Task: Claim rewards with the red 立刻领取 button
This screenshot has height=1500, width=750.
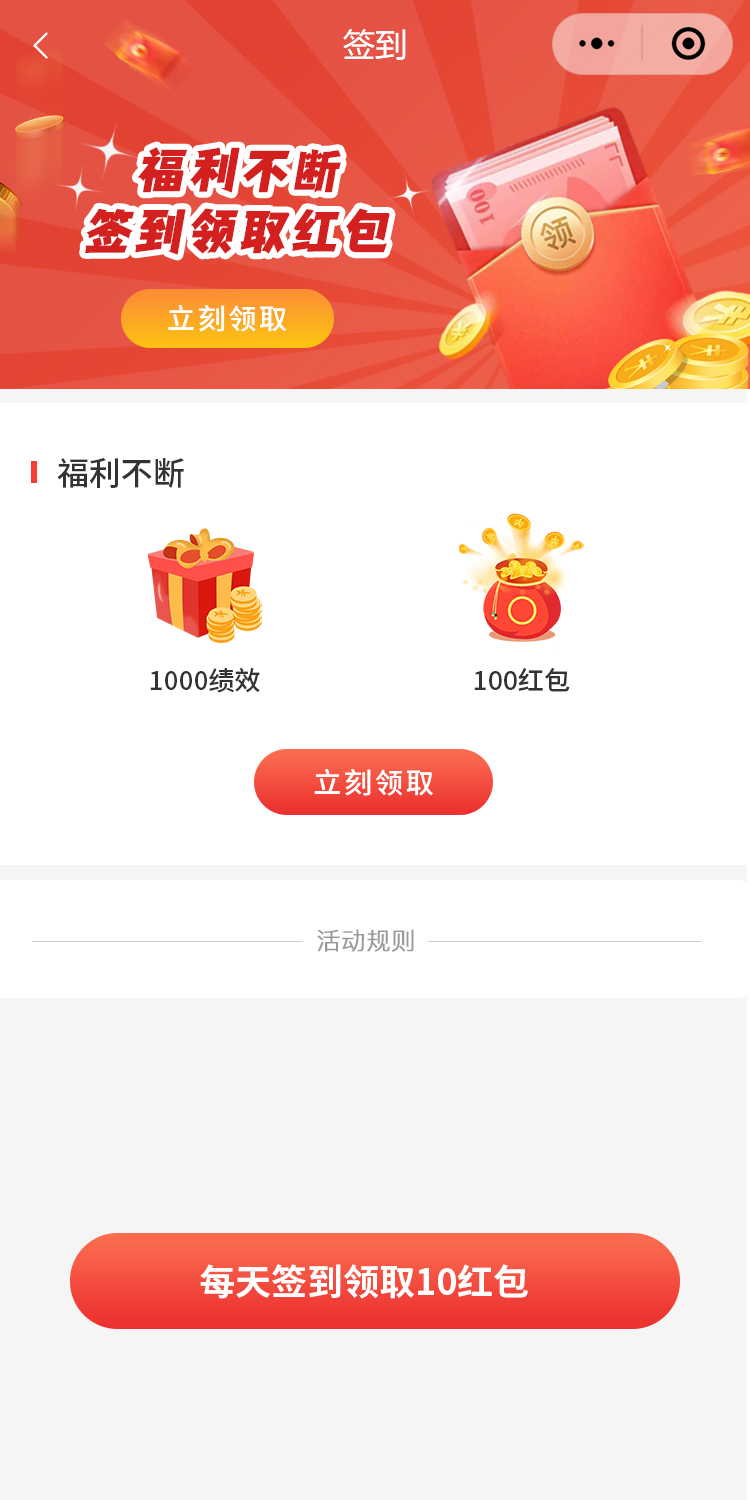Action: [x=373, y=782]
